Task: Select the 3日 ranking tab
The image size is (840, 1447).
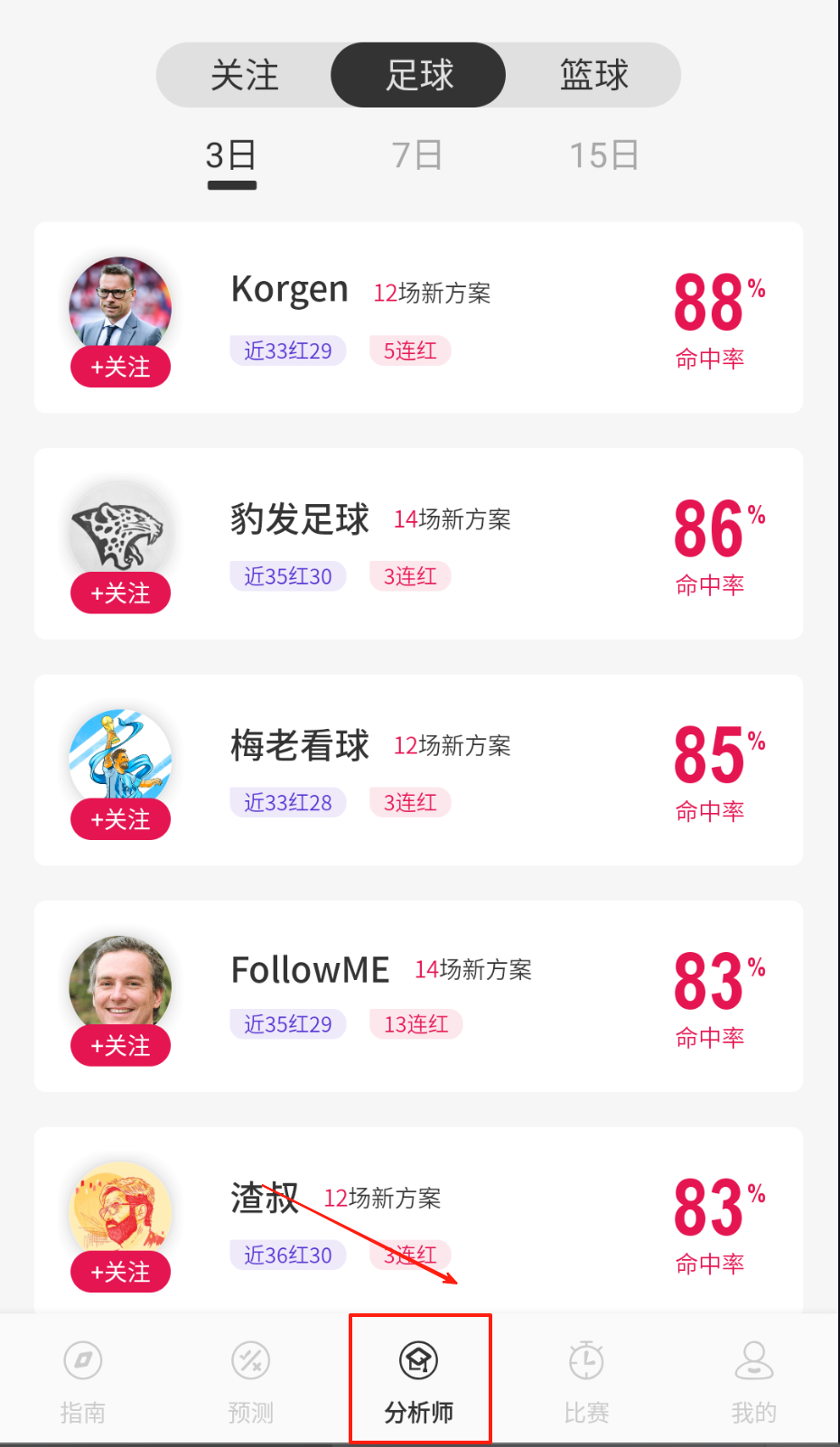Action: pyautogui.click(x=231, y=156)
